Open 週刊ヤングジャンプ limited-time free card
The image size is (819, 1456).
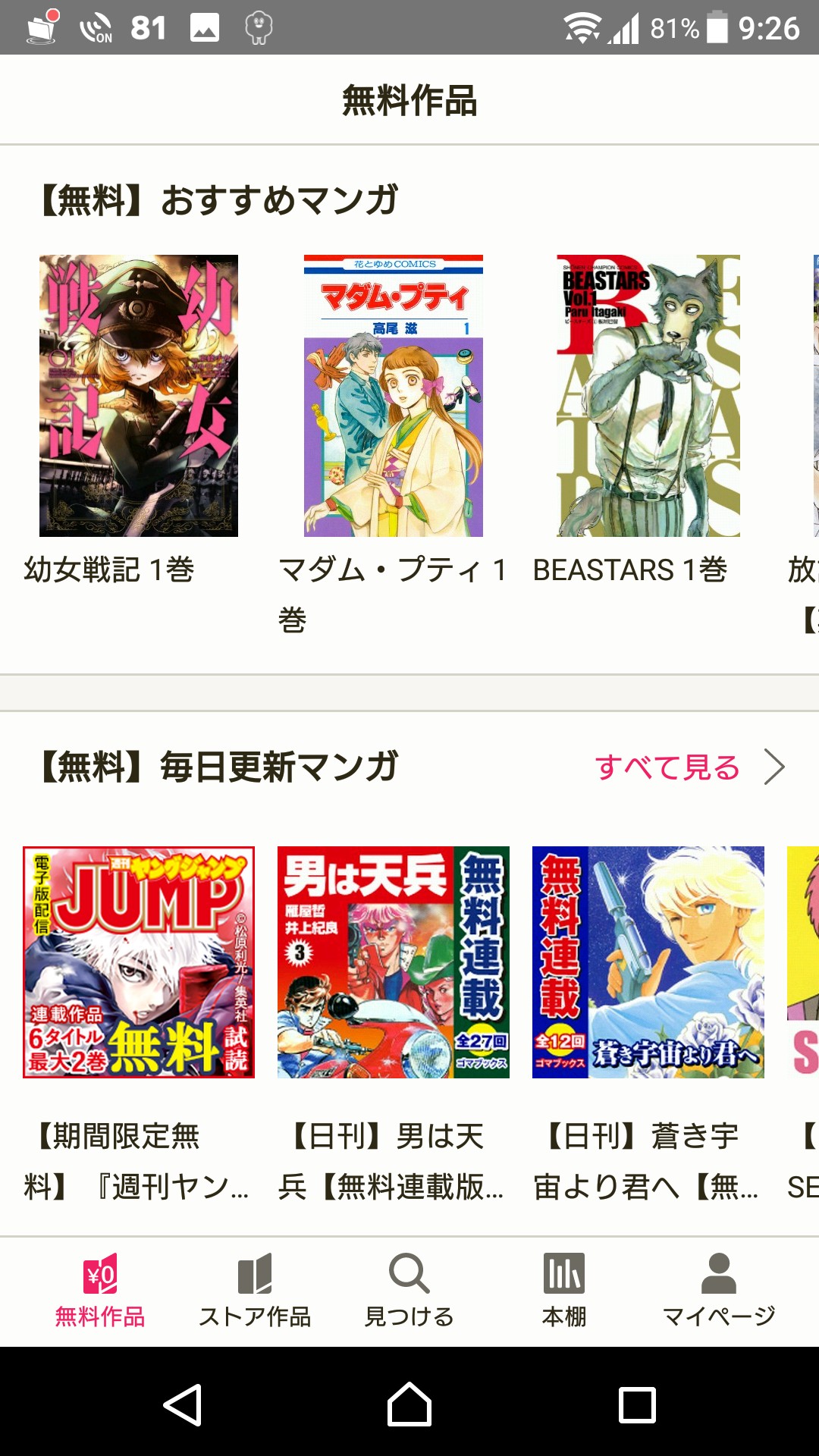[x=139, y=962]
